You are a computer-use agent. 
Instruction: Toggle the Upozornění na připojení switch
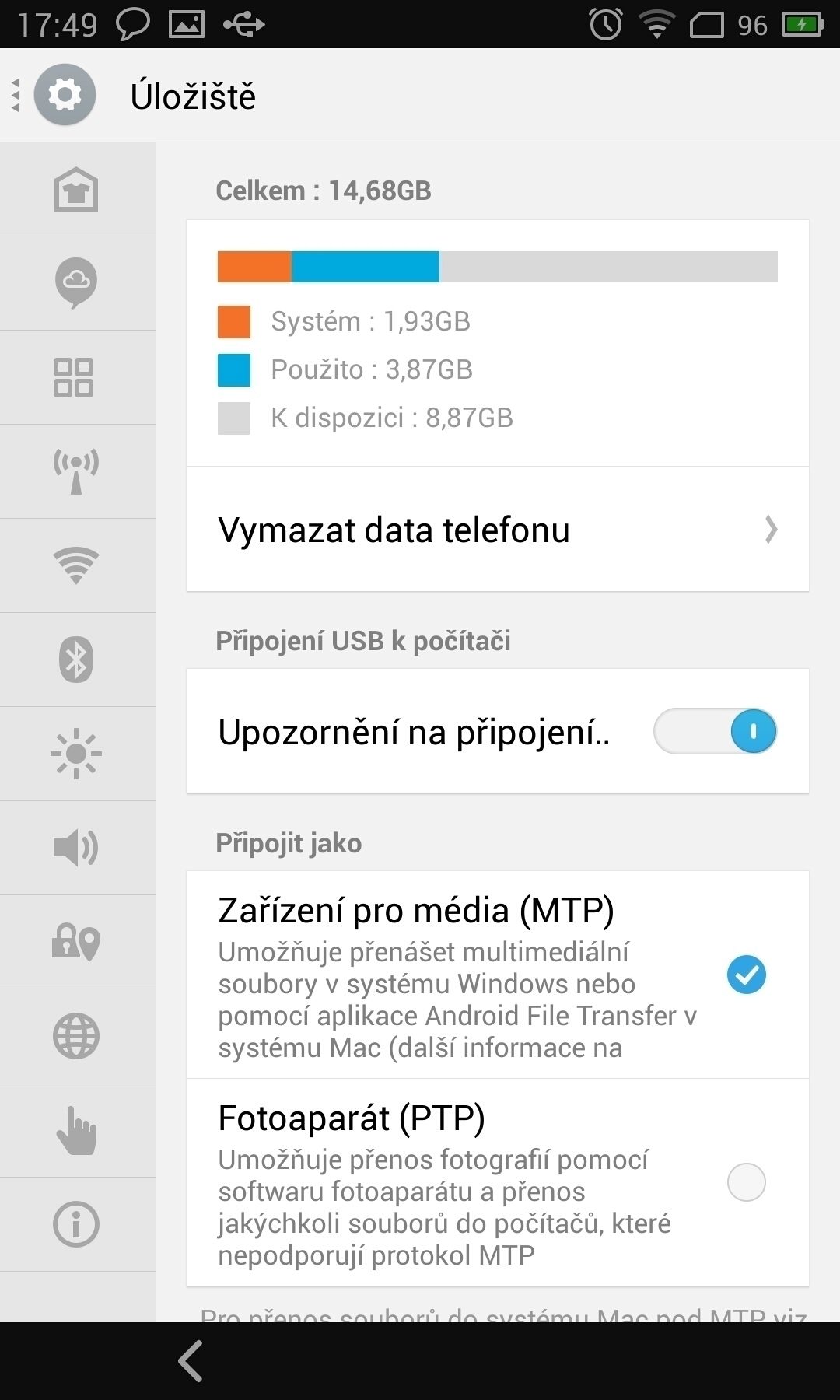715,731
